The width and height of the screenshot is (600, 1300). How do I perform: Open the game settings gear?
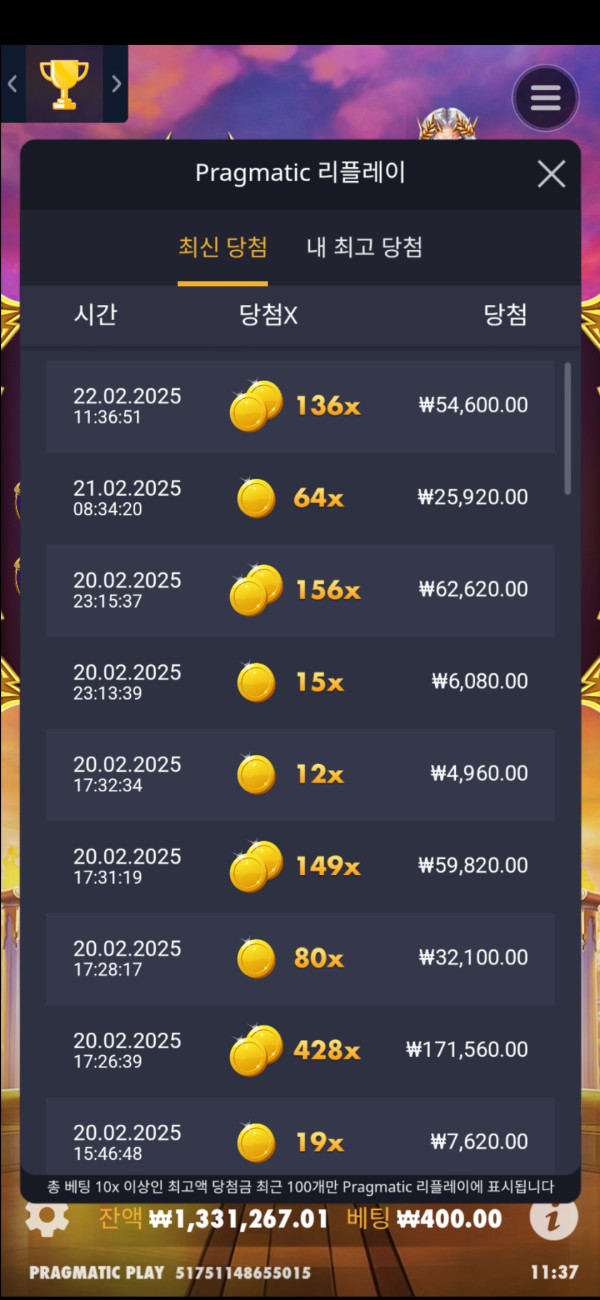47,1218
